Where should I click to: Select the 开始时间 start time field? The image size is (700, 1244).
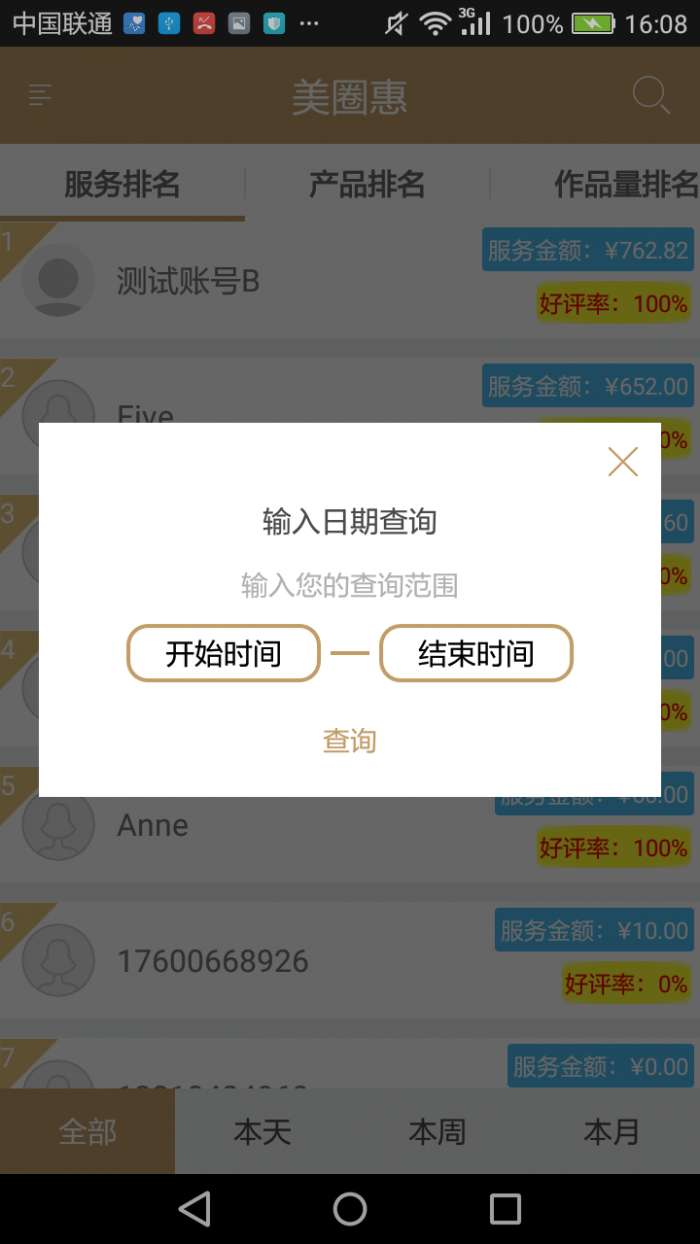pyautogui.click(x=223, y=654)
